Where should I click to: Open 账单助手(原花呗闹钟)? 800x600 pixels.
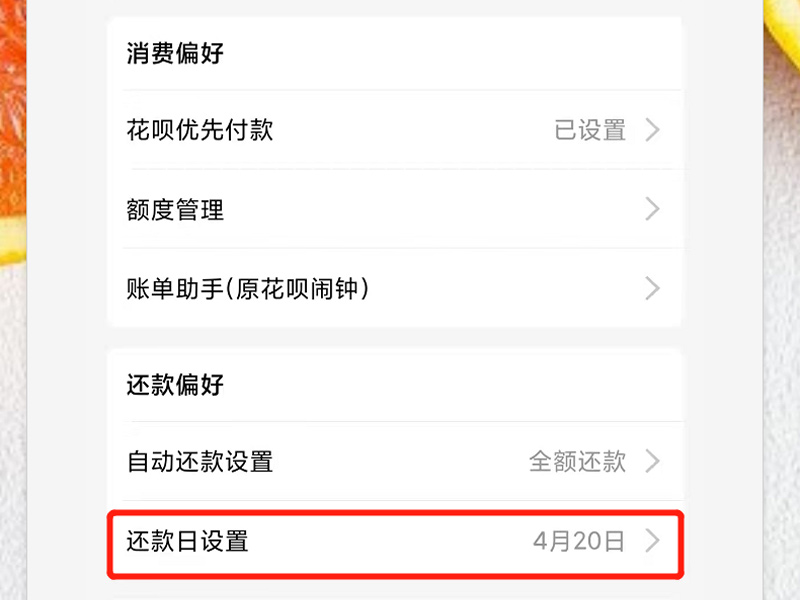tap(394, 289)
